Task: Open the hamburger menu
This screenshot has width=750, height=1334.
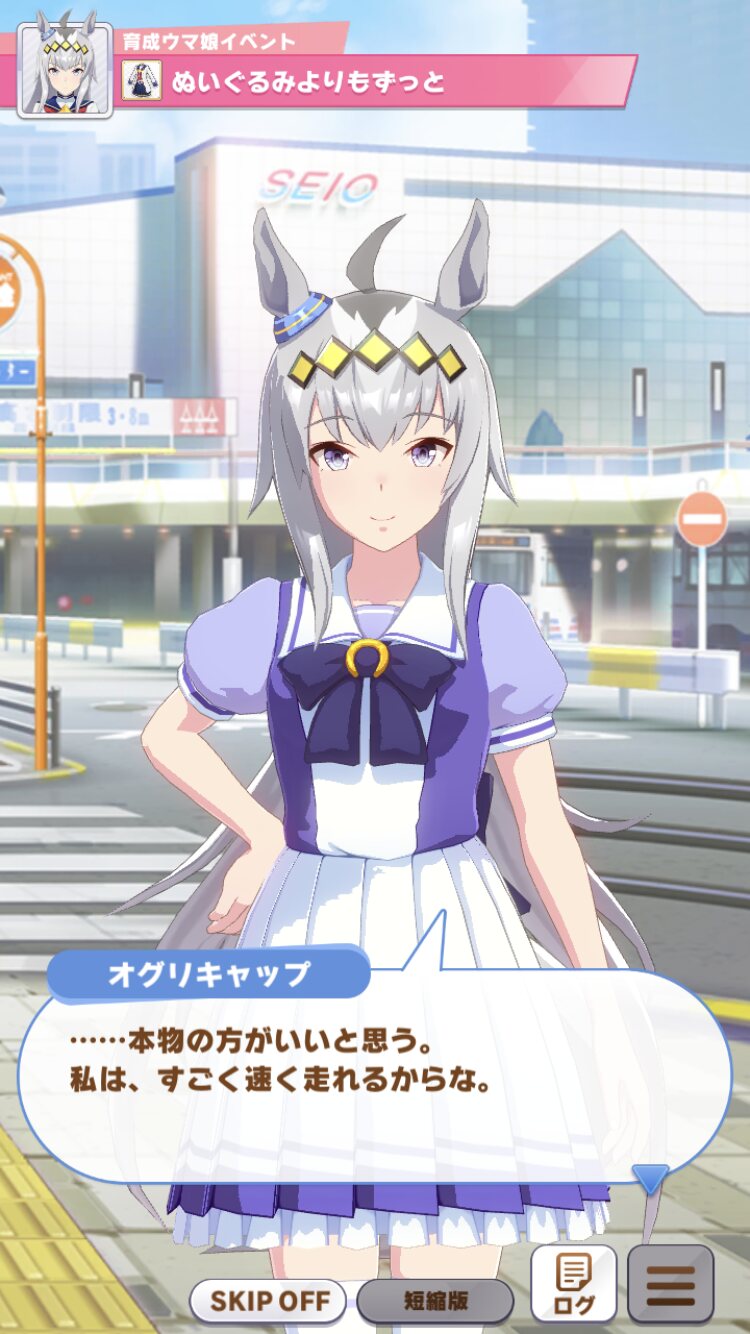Action: [x=670, y=1284]
